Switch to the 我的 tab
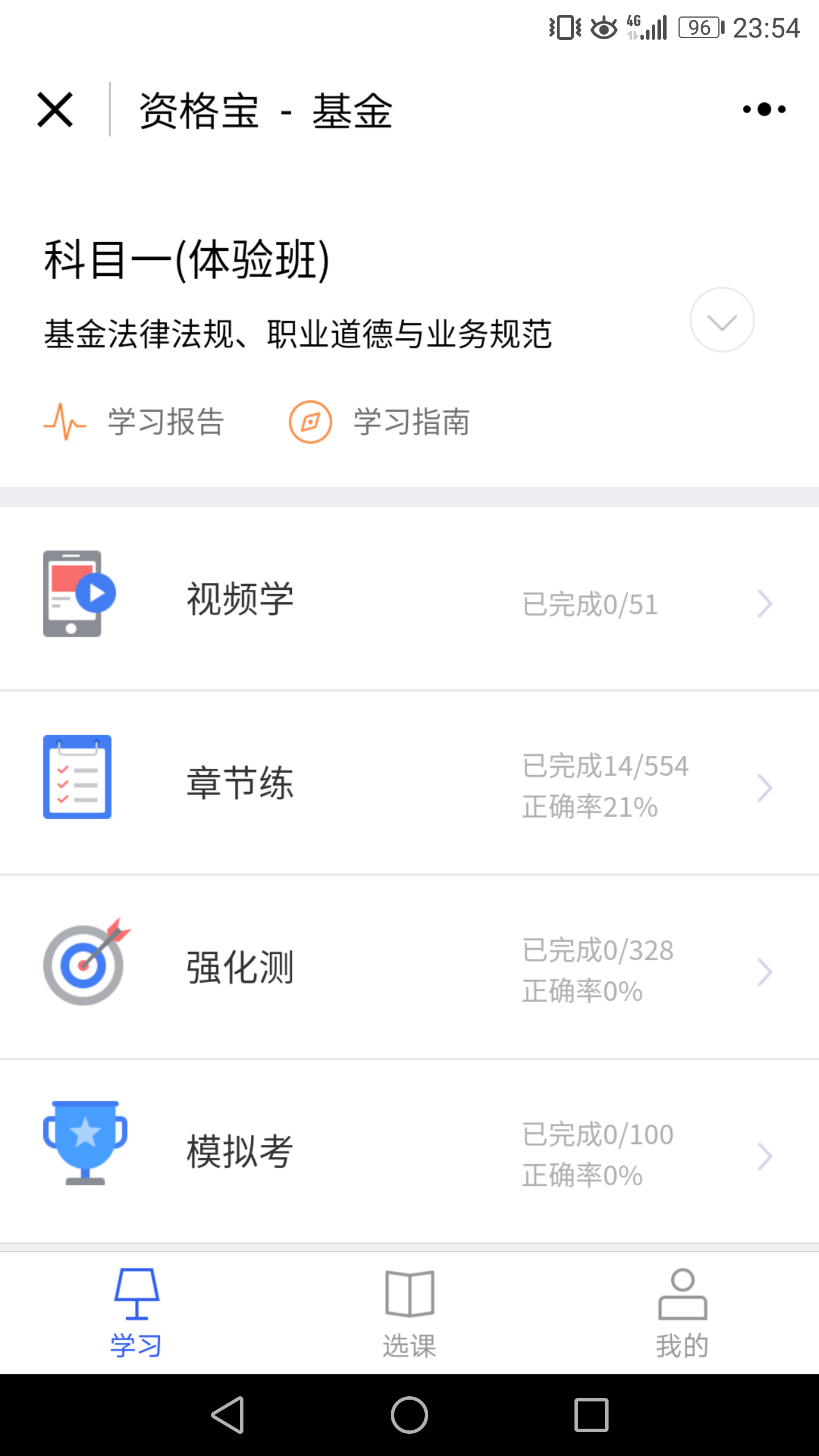The height and width of the screenshot is (1456, 819). click(682, 1314)
